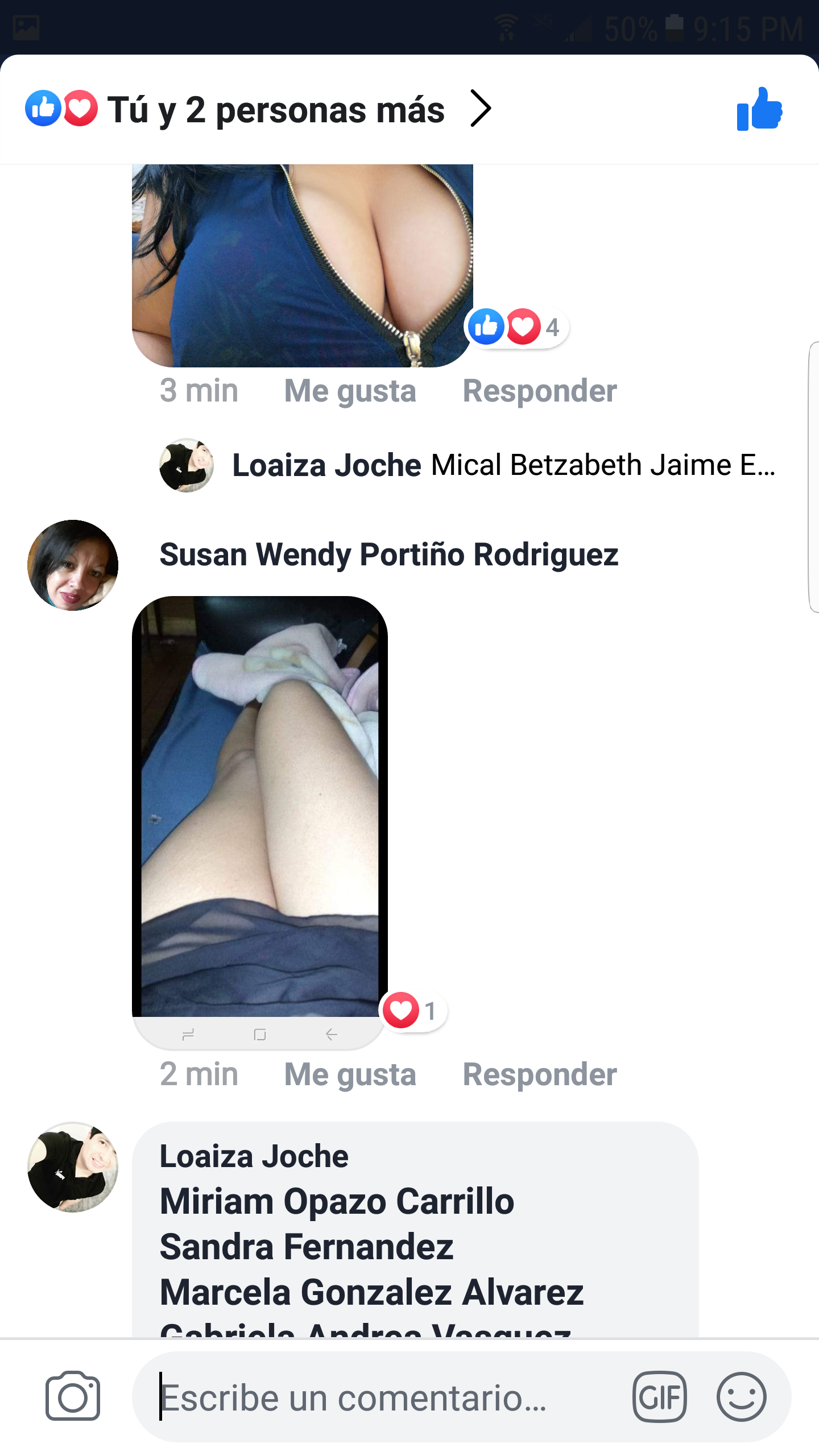Tap Responder on the first photo comment
The height and width of the screenshot is (1456, 819).
coord(538,390)
